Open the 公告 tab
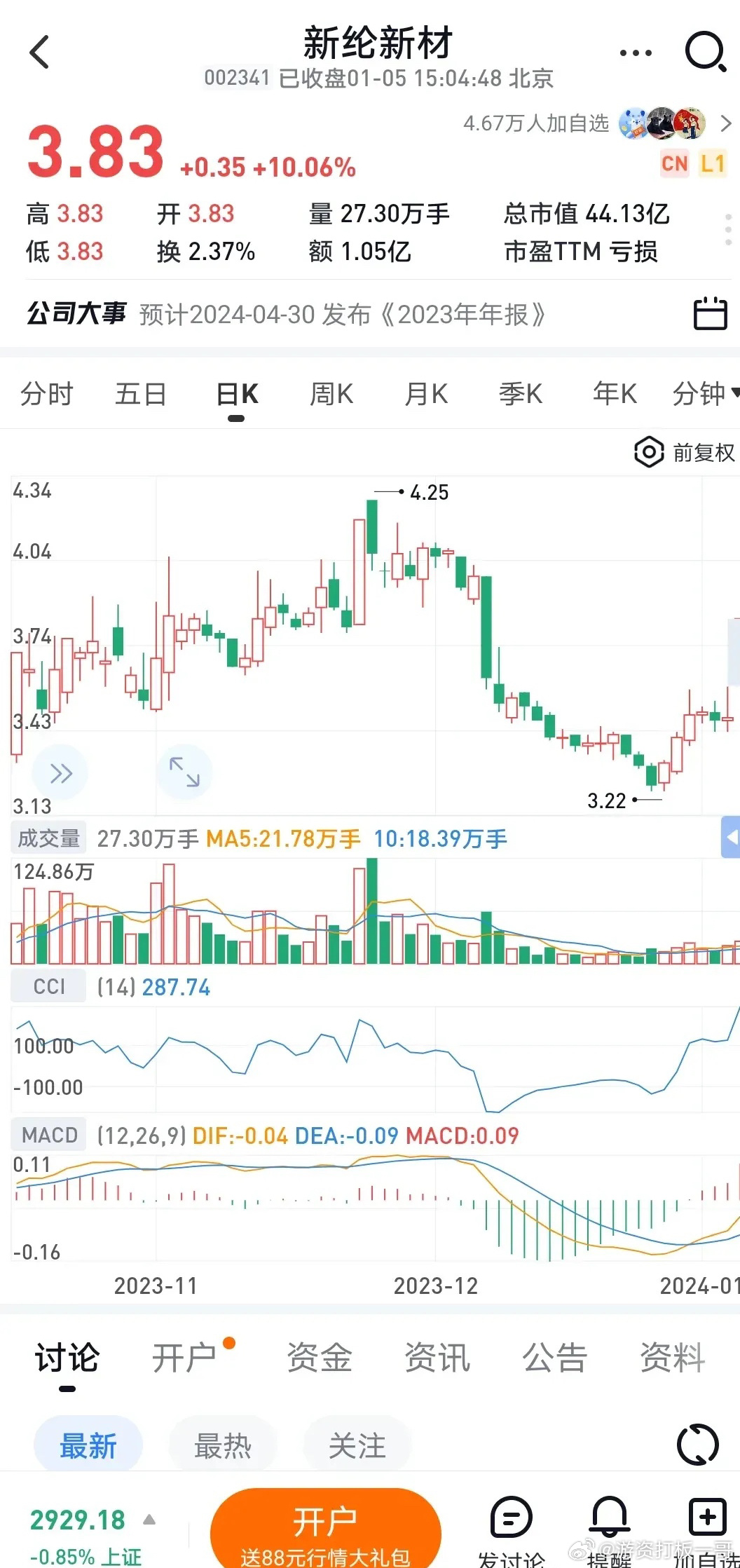Image resolution: width=740 pixels, height=1568 pixels. pos(554,1356)
